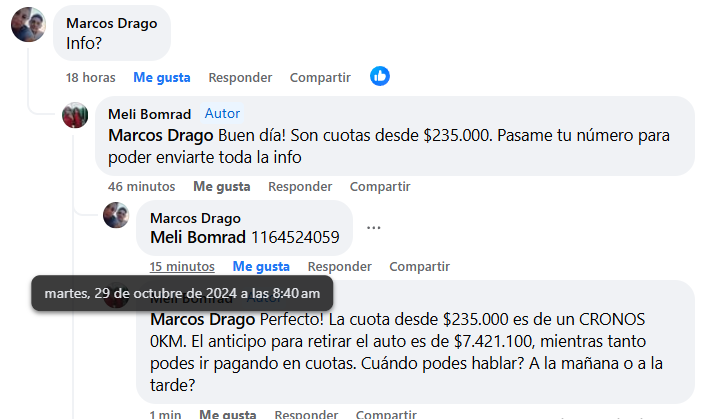
Task: Open the "15 minutos" comment timestamp
Action: pos(182,266)
